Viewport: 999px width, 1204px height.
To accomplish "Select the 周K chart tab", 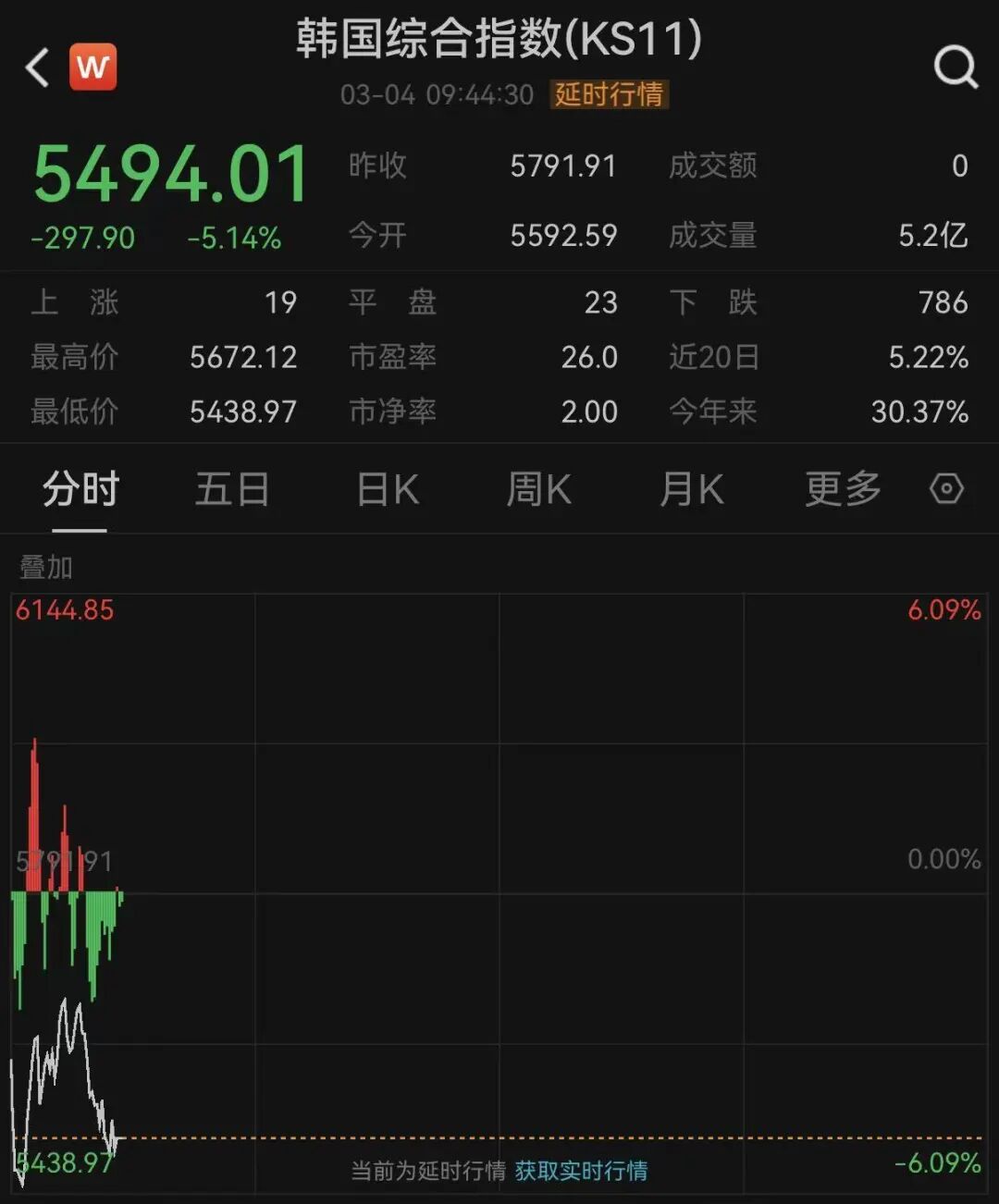I will pyautogui.click(x=538, y=489).
